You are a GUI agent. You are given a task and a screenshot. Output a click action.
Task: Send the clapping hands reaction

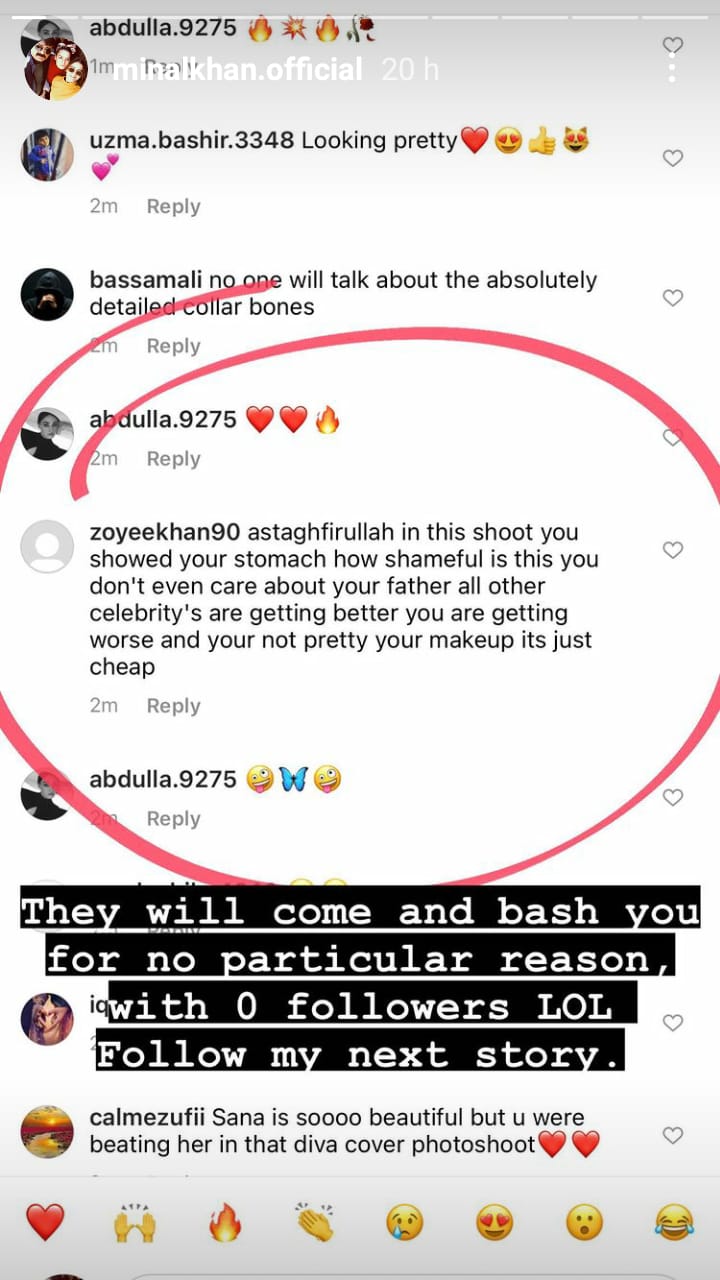(315, 1222)
